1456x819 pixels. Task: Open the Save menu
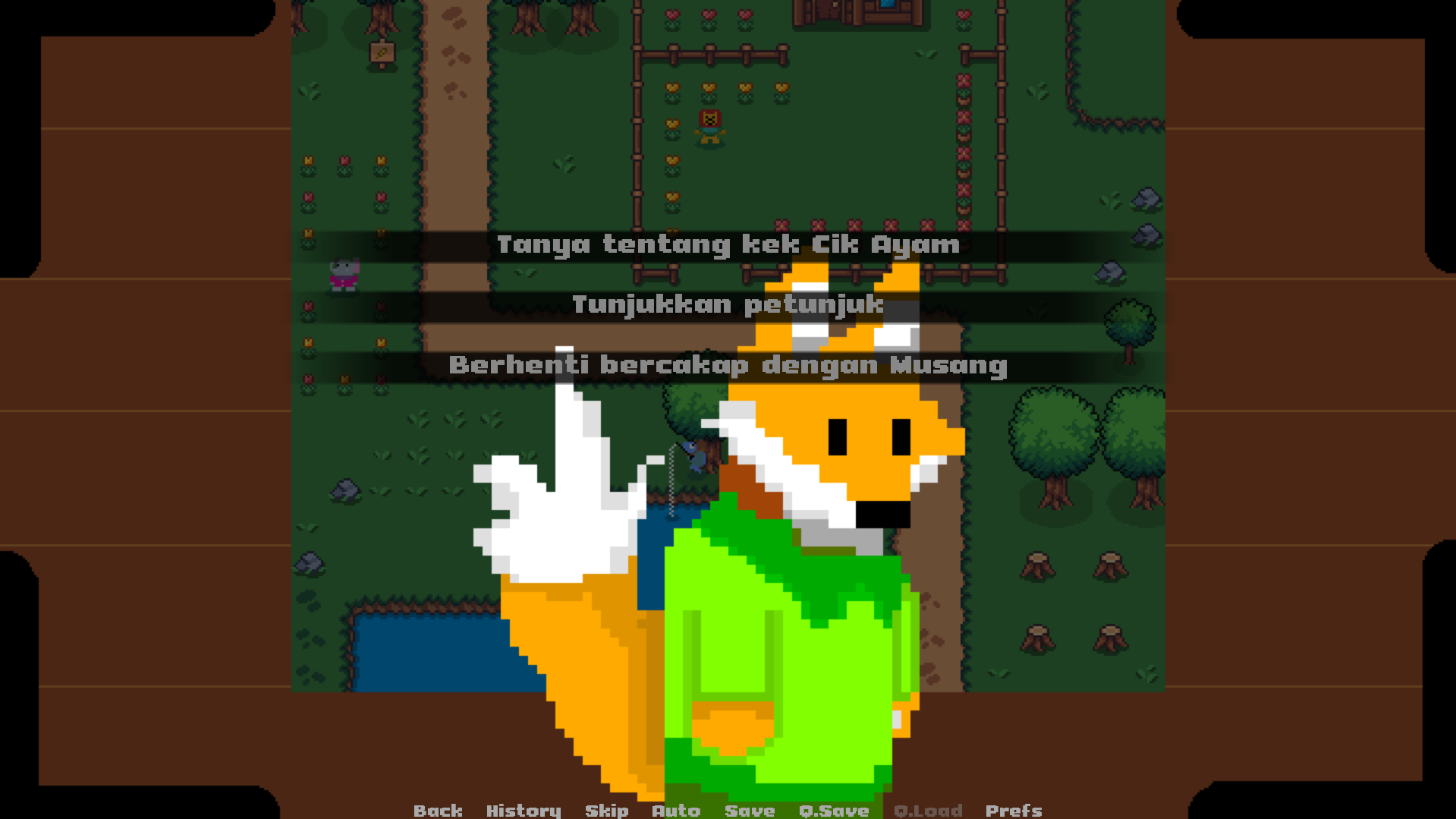(x=749, y=810)
